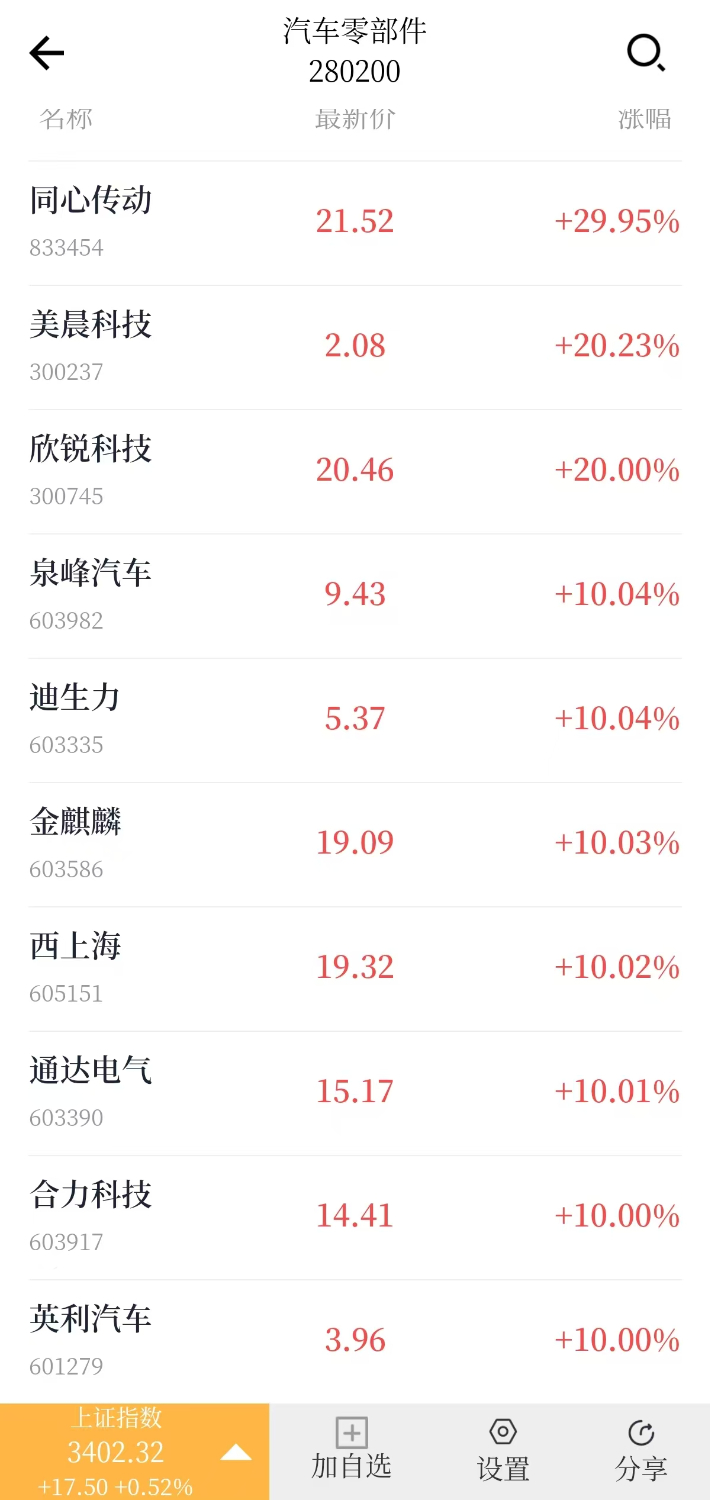Open stock 通达电气 603390

click(355, 1093)
